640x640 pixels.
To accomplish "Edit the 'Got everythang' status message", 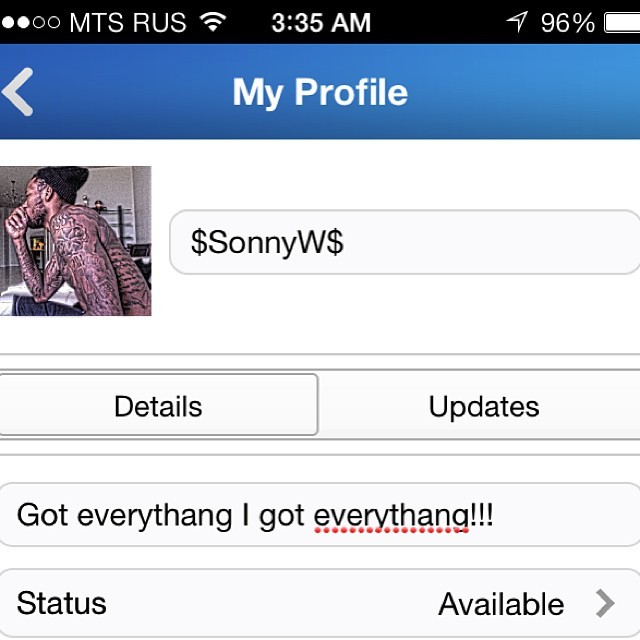I will coord(320,515).
